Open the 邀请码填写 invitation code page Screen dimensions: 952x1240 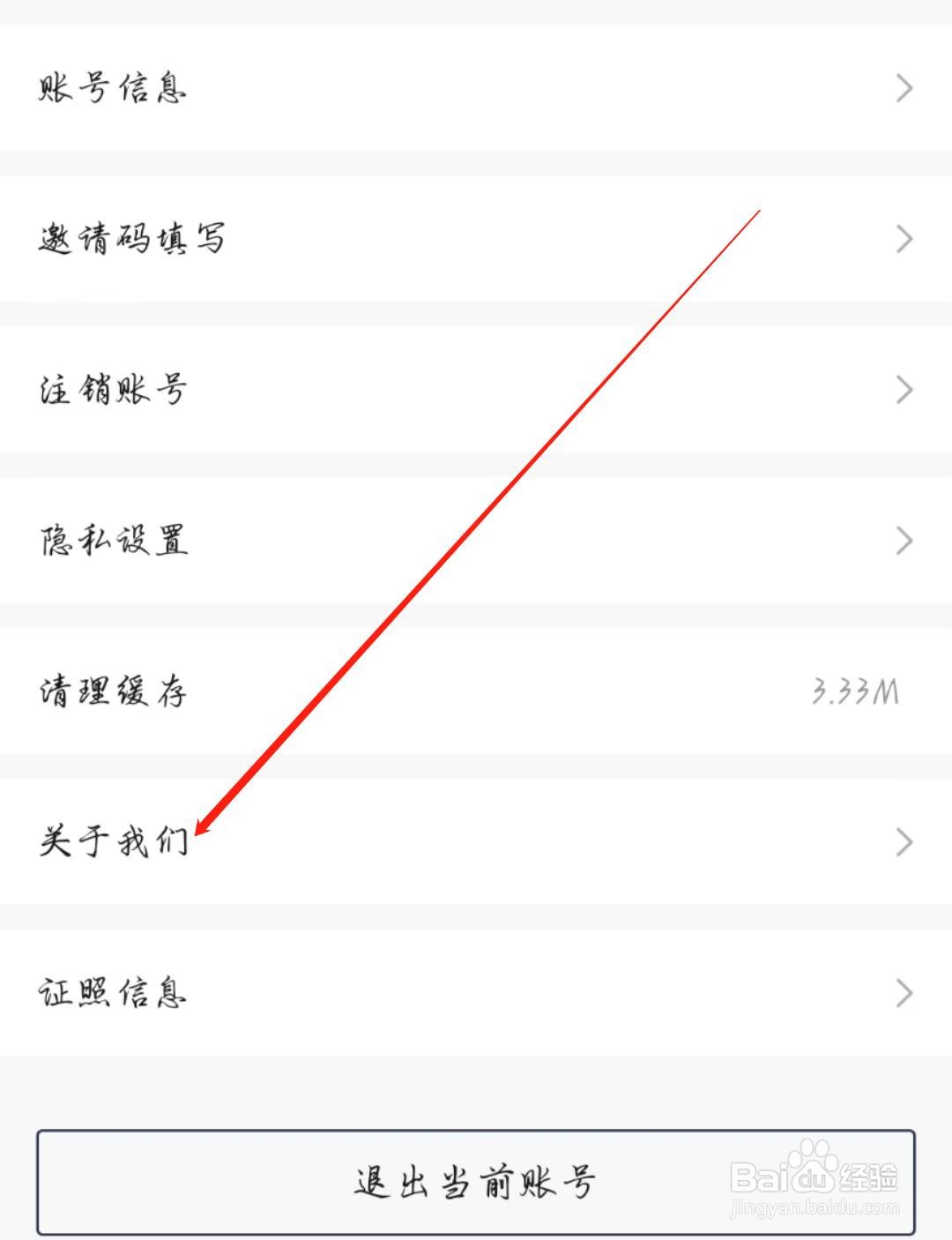[132, 238]
